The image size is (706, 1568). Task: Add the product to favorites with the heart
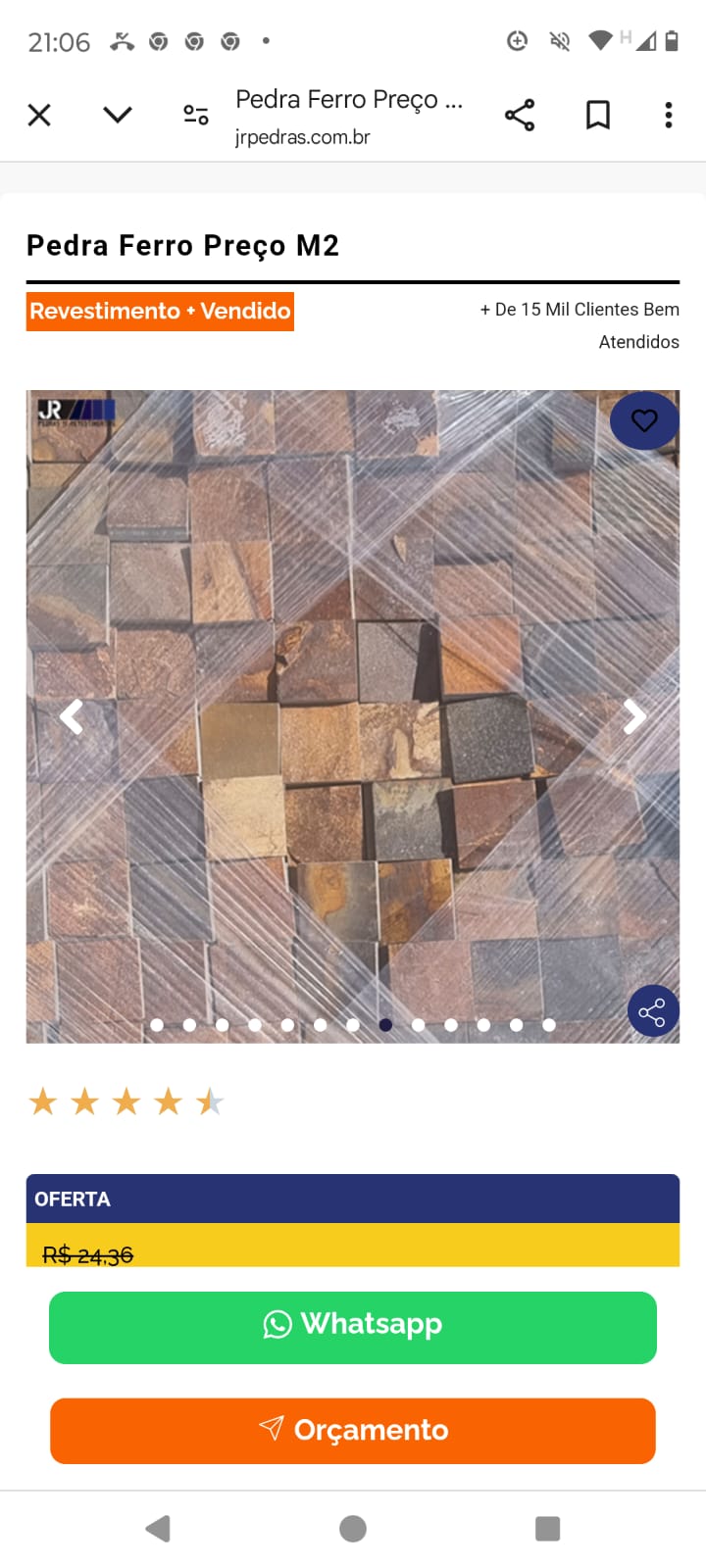click(x=644, y=421)
